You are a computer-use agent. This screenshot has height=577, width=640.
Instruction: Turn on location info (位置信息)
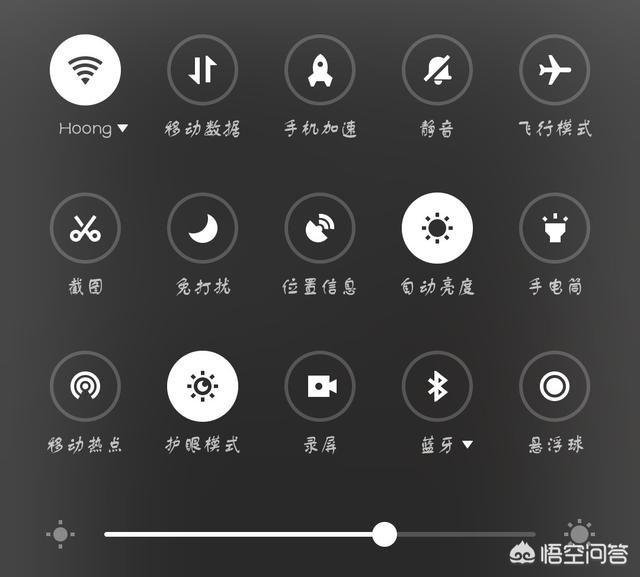[320, 228]
